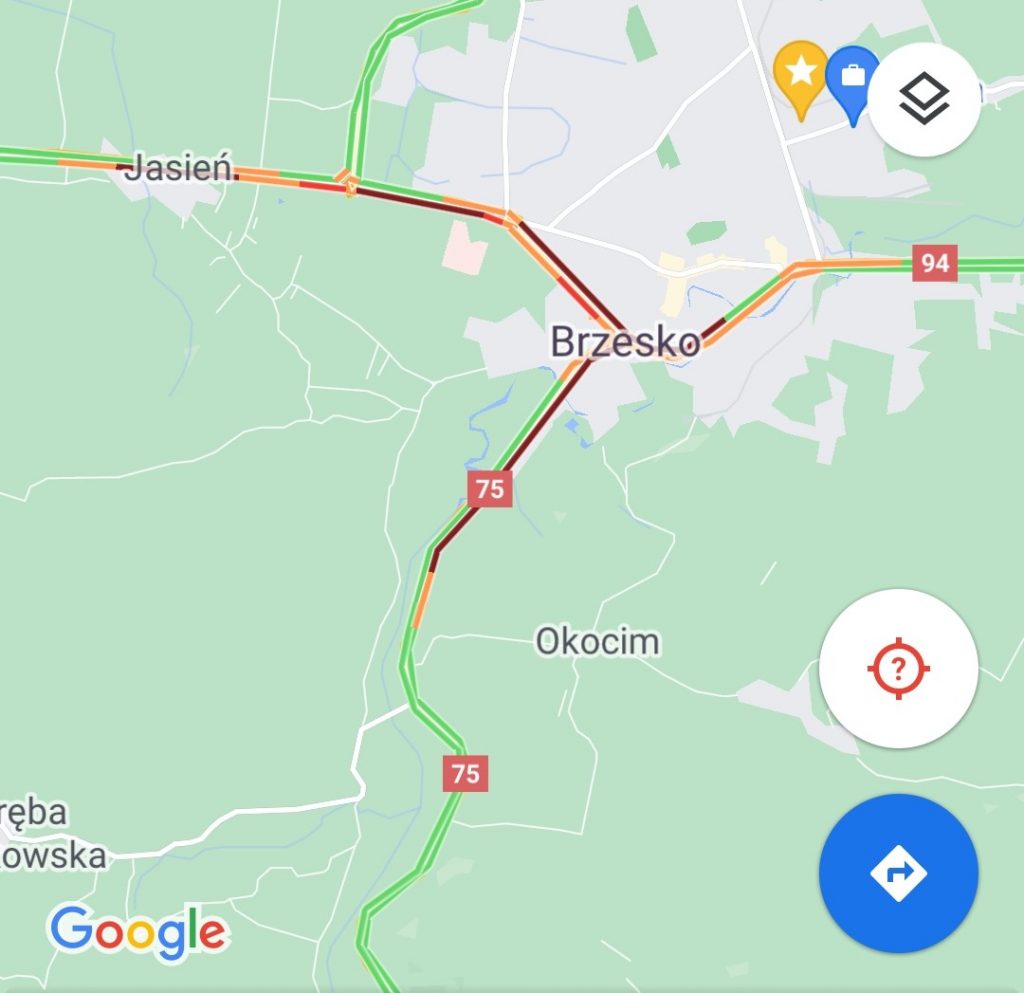
Task: Center the map on my location
Action: click(x=897, y=668)
